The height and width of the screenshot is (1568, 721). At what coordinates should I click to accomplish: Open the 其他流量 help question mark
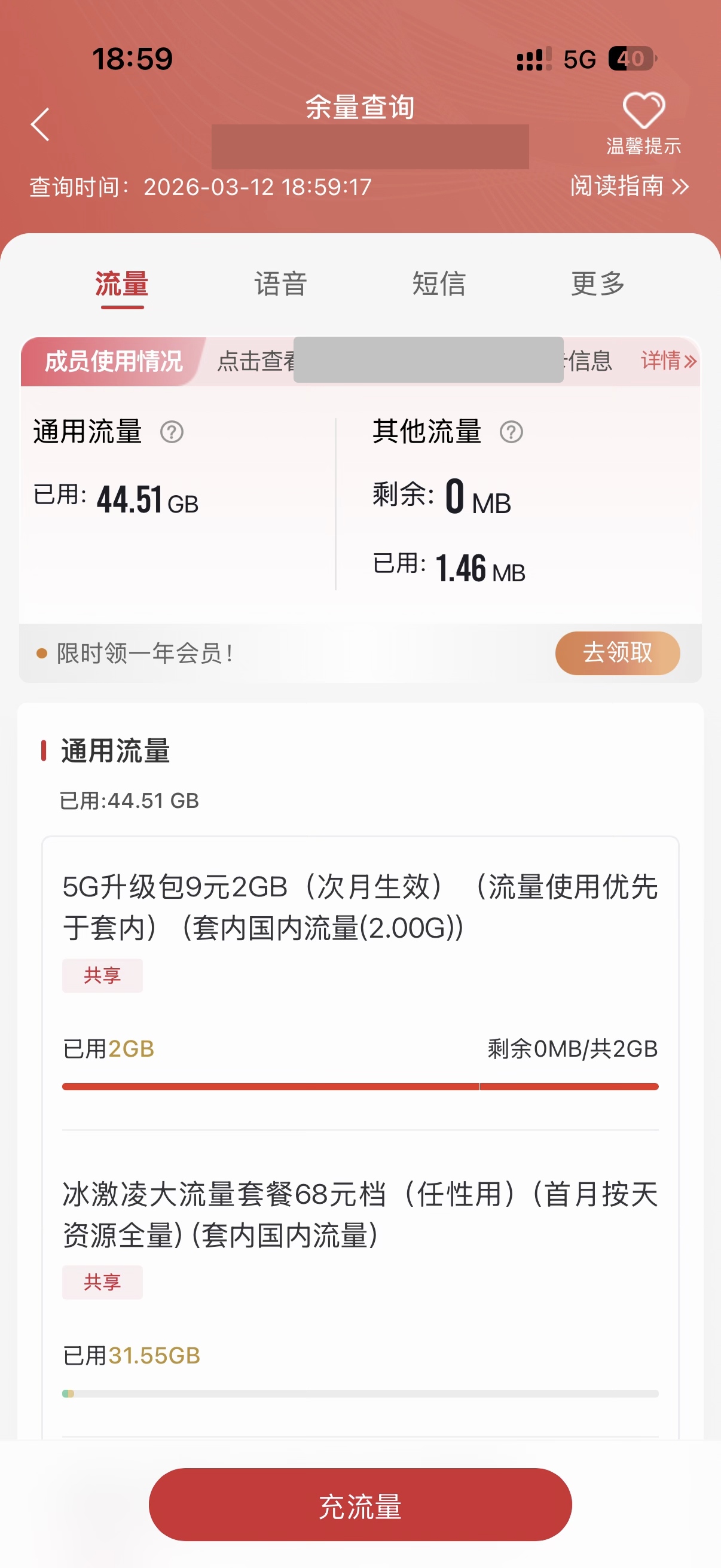pos(513,432)
